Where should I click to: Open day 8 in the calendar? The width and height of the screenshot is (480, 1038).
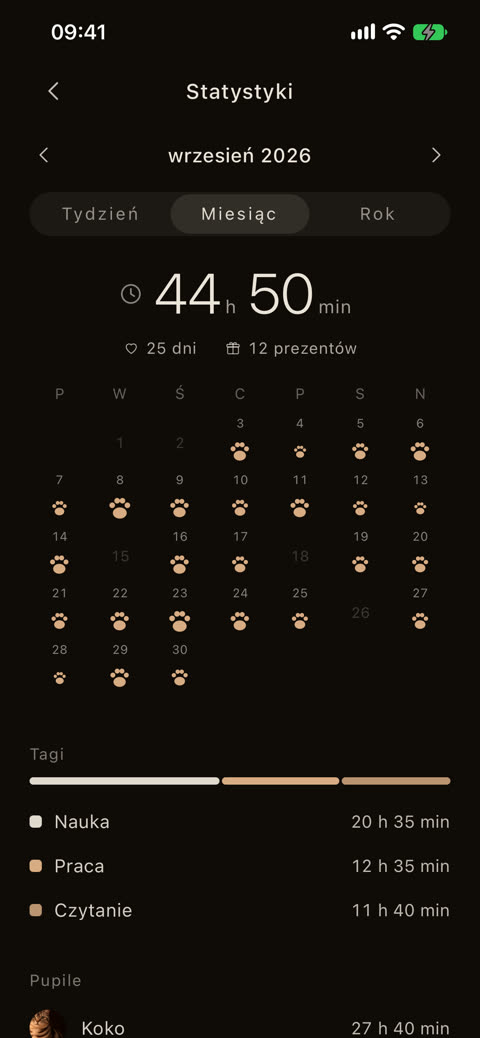point(120,497)
